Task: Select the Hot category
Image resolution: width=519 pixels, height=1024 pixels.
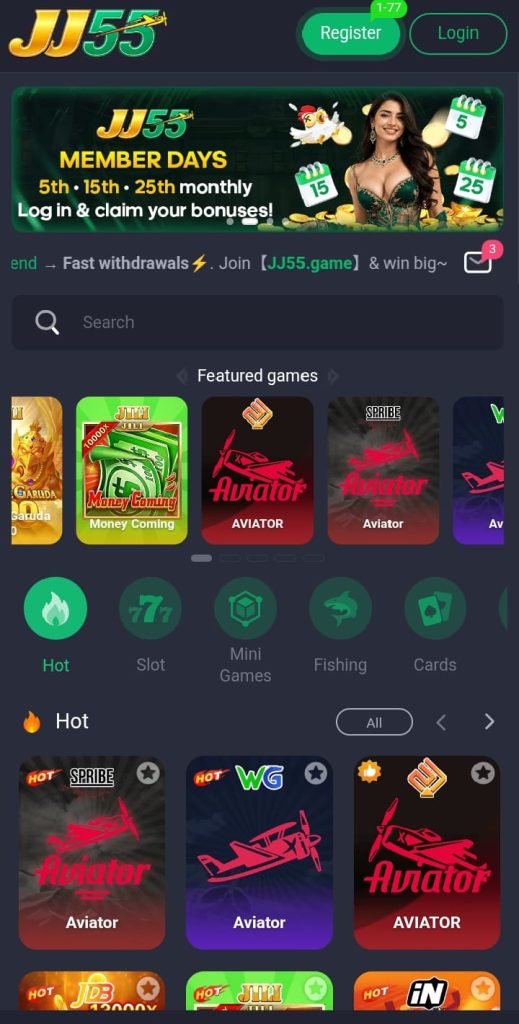Action: click(x=55, y=626)
